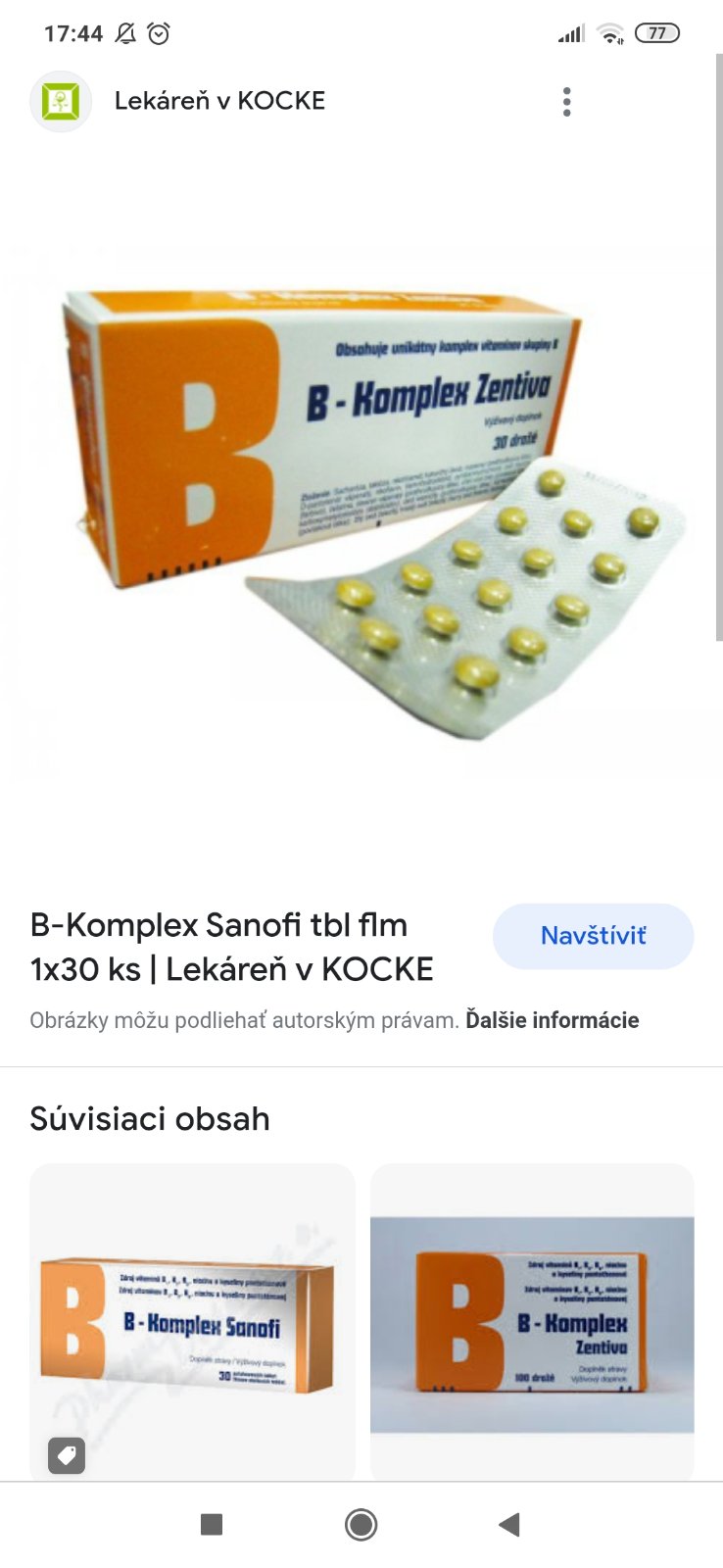
Task: Go back with the system back button
Action: 508,1524
